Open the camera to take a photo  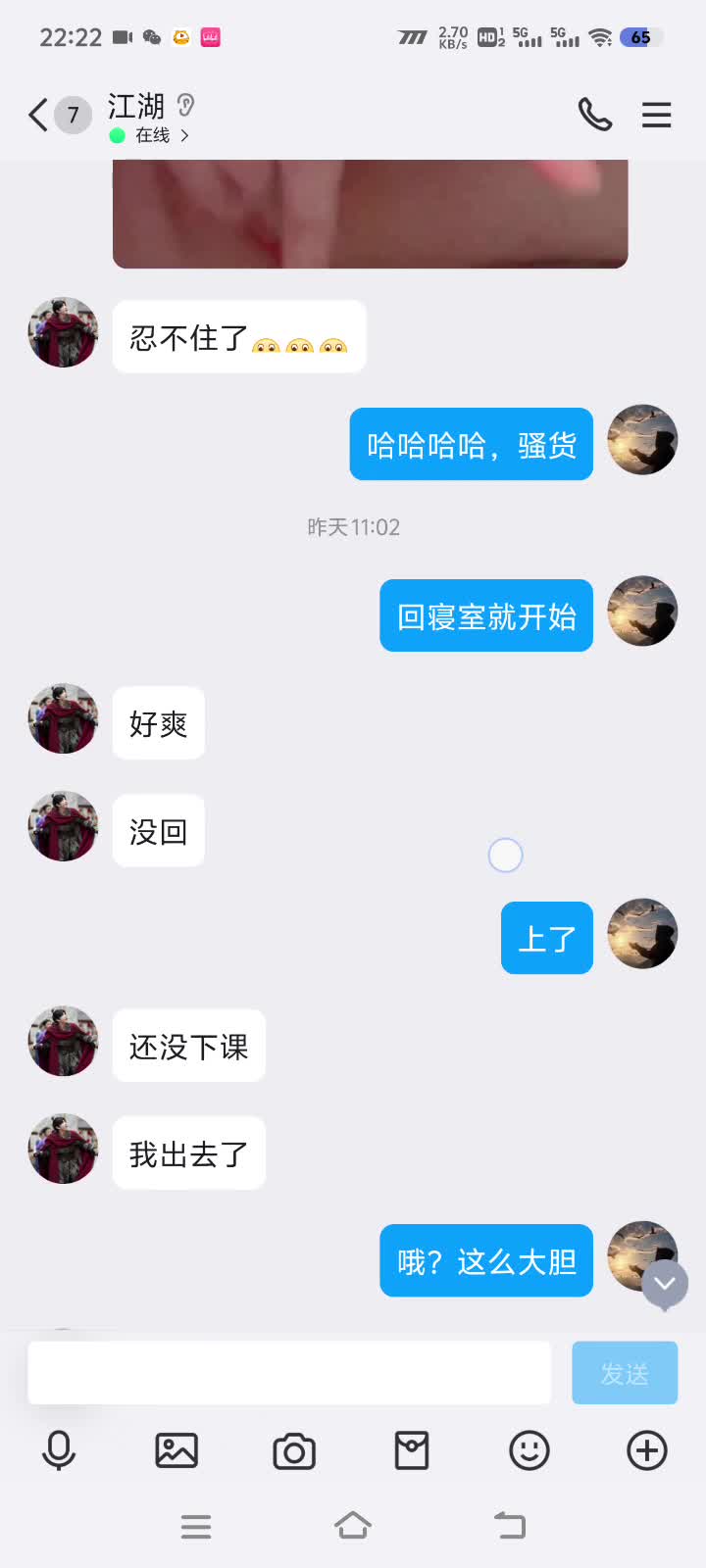coord(294,1450)
